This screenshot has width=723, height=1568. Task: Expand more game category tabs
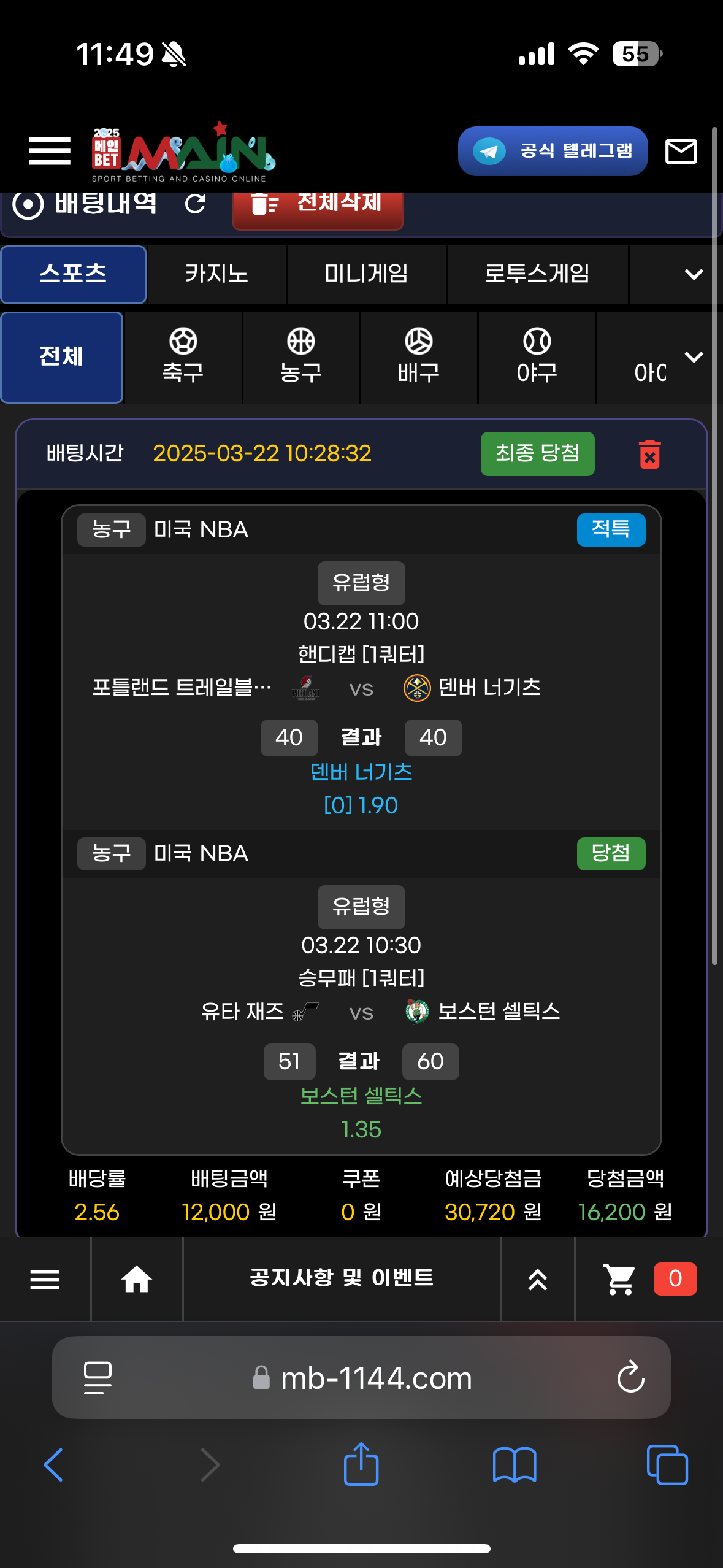click(x=694, y=274)
